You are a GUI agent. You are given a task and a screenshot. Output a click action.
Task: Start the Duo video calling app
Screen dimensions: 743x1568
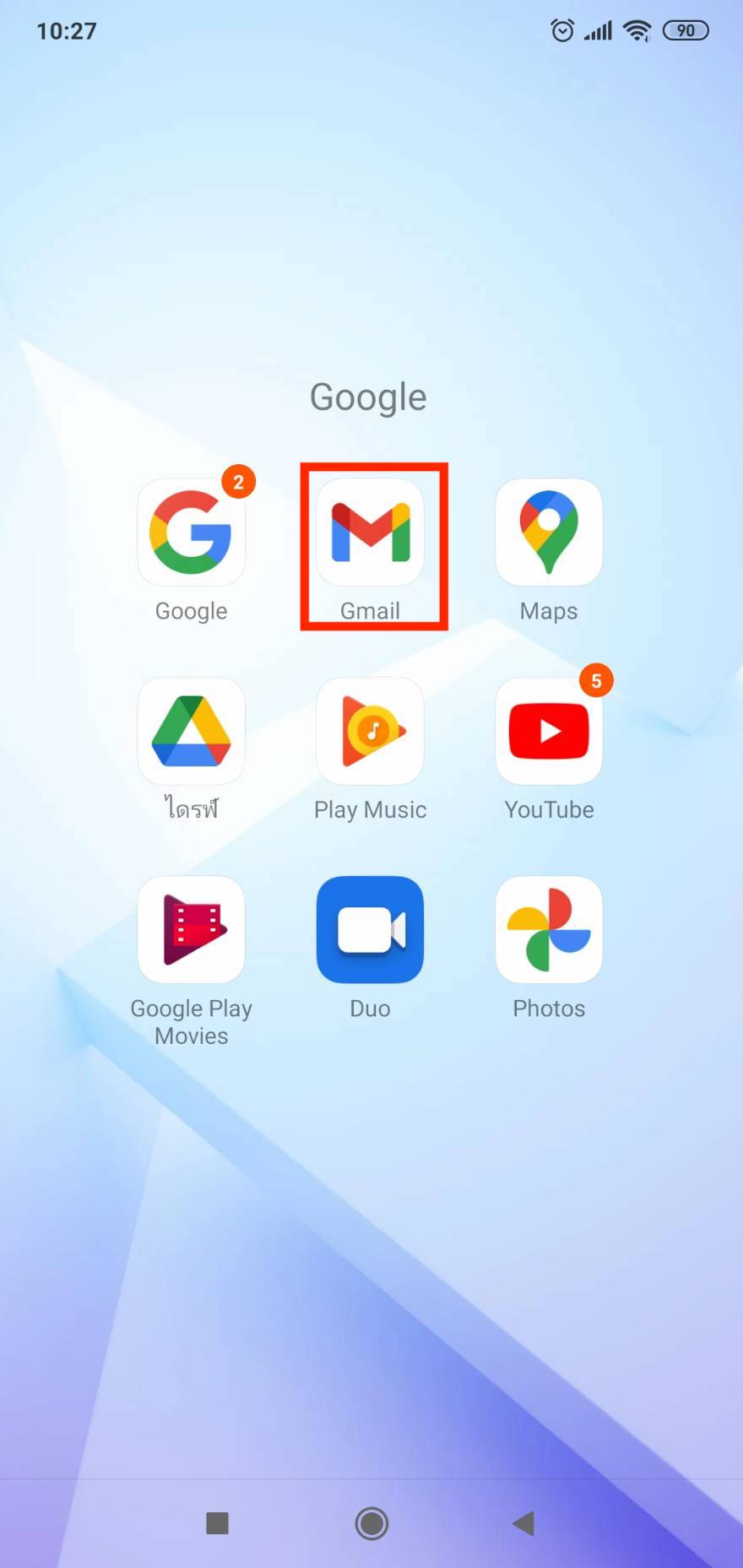[370, 930]
